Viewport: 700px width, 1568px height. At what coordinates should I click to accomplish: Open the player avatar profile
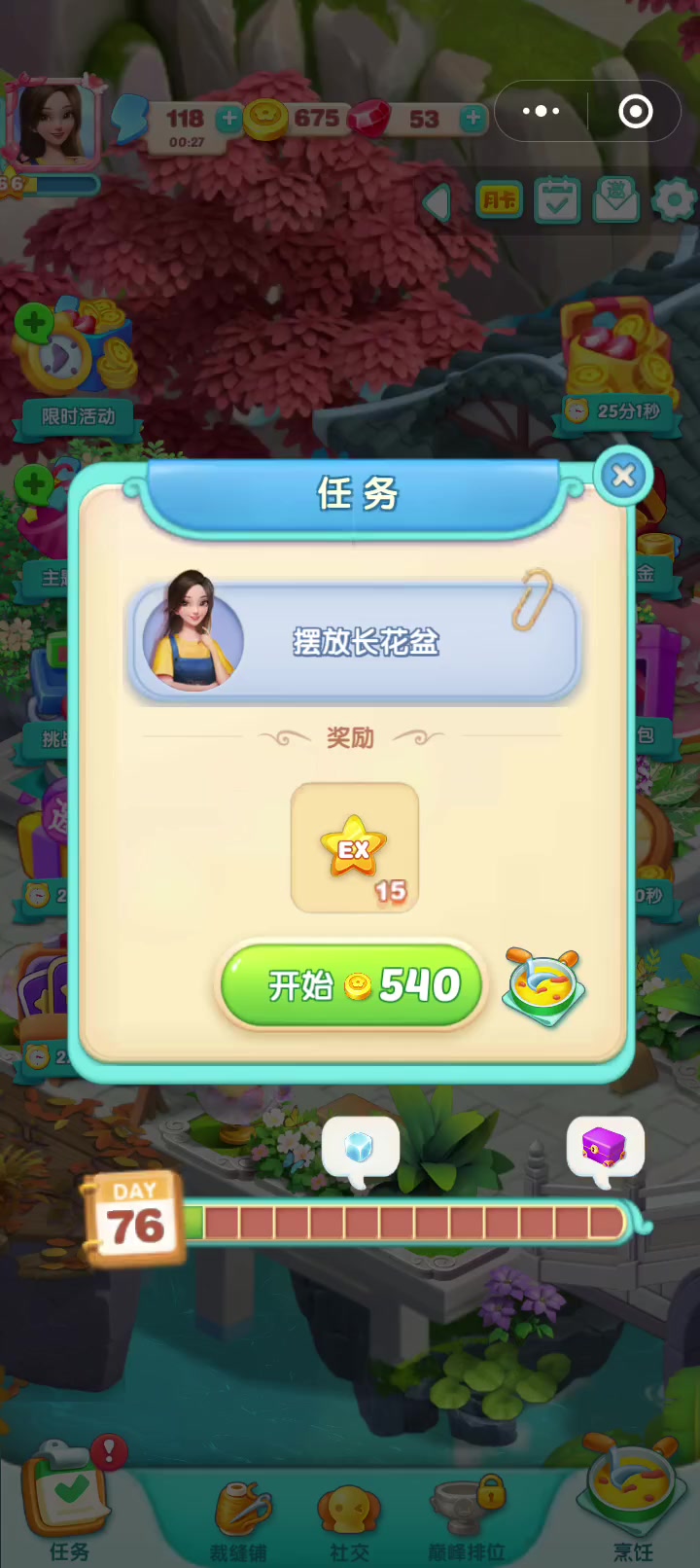coord(53,124)
